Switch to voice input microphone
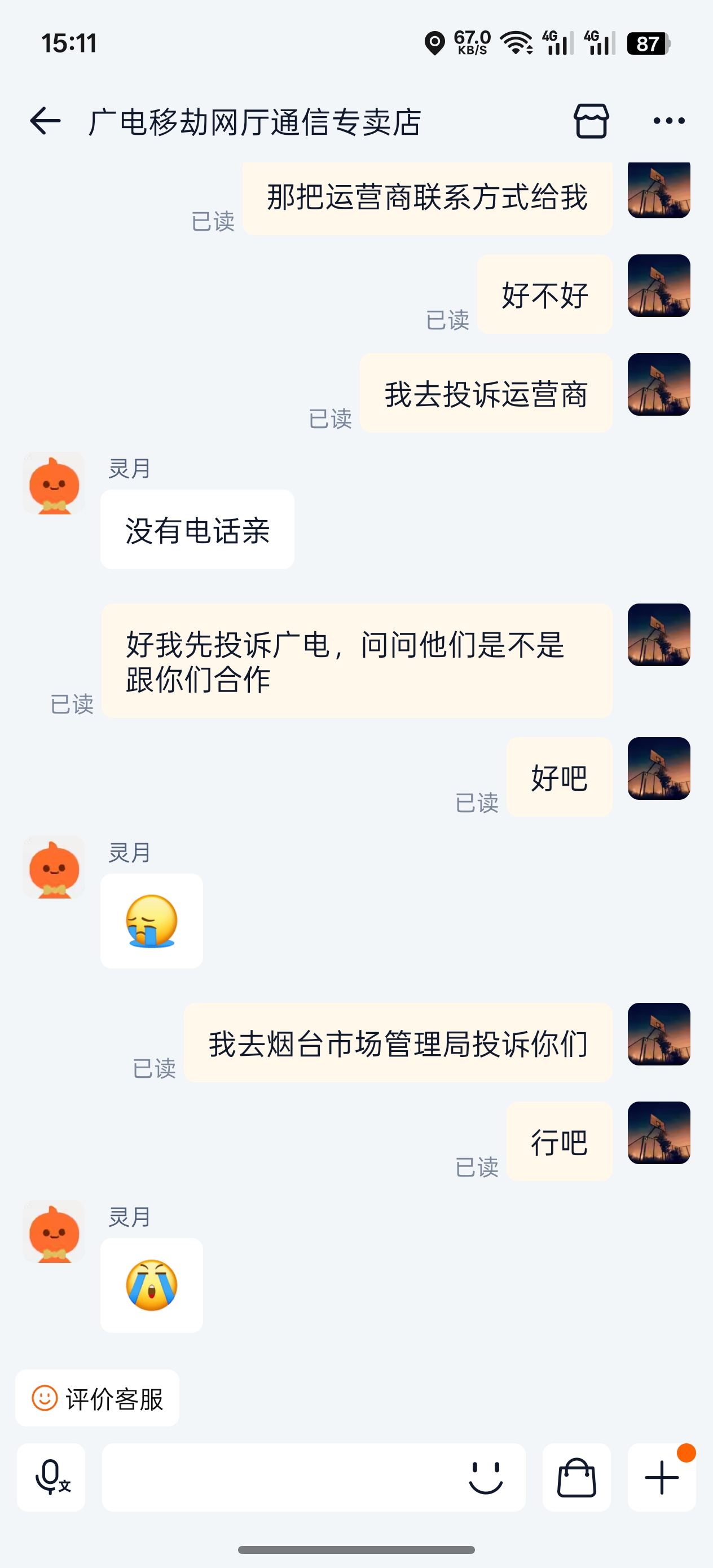 coord(51,1477)
